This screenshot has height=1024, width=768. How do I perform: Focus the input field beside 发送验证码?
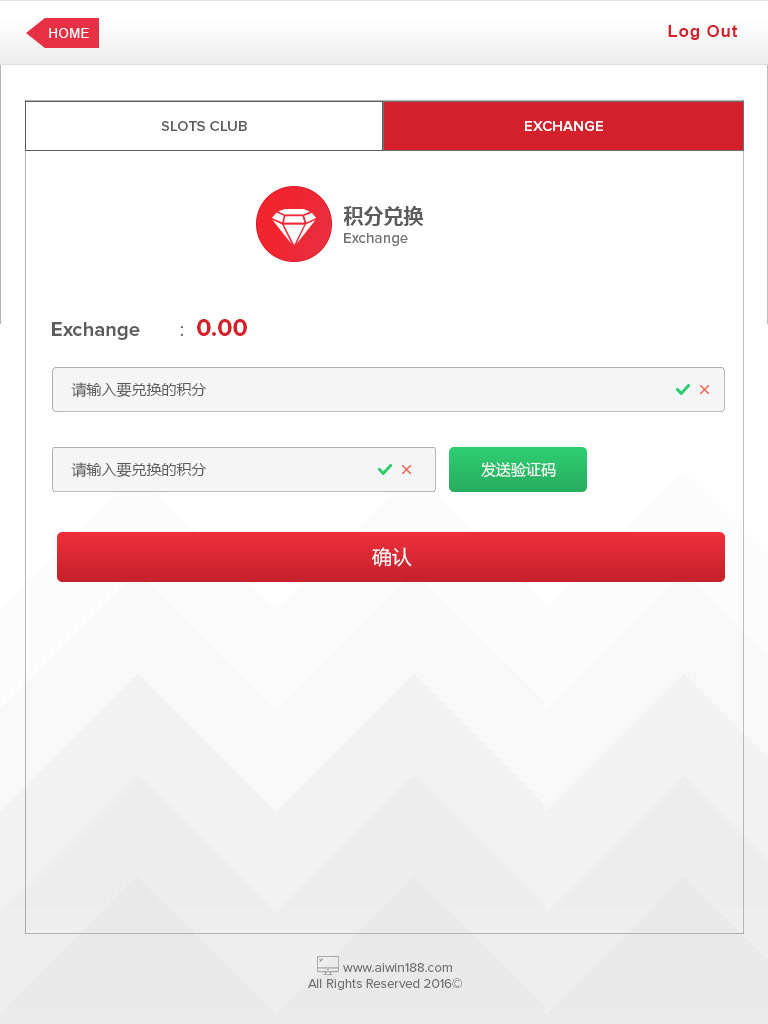244,470
